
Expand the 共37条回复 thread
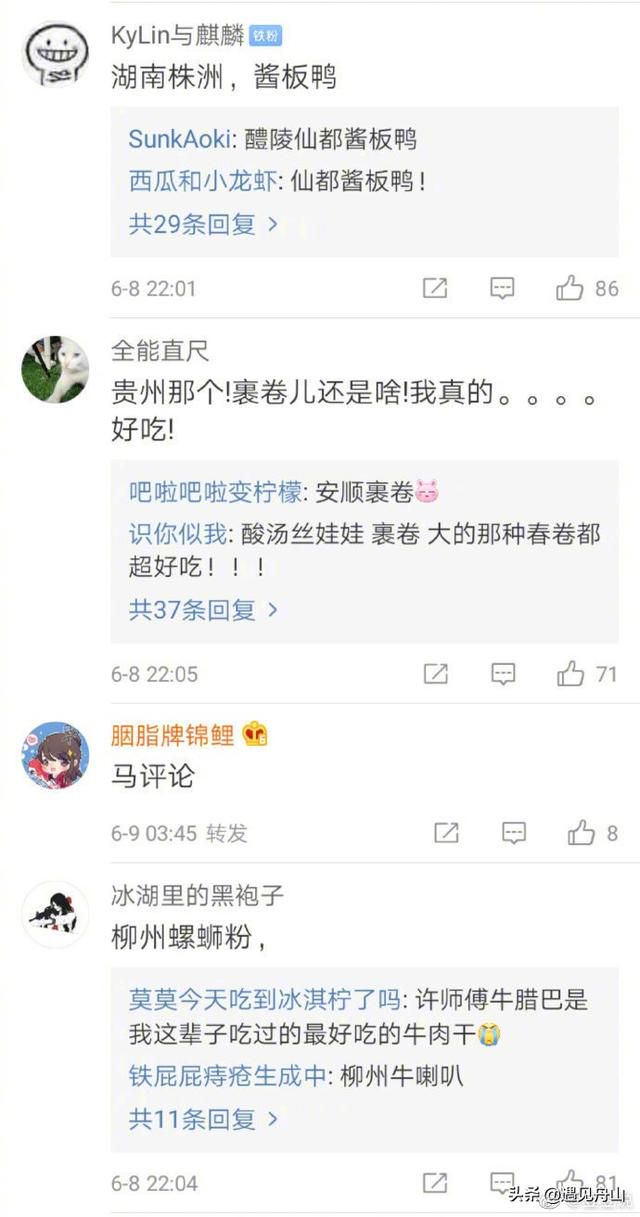point(203,609)
